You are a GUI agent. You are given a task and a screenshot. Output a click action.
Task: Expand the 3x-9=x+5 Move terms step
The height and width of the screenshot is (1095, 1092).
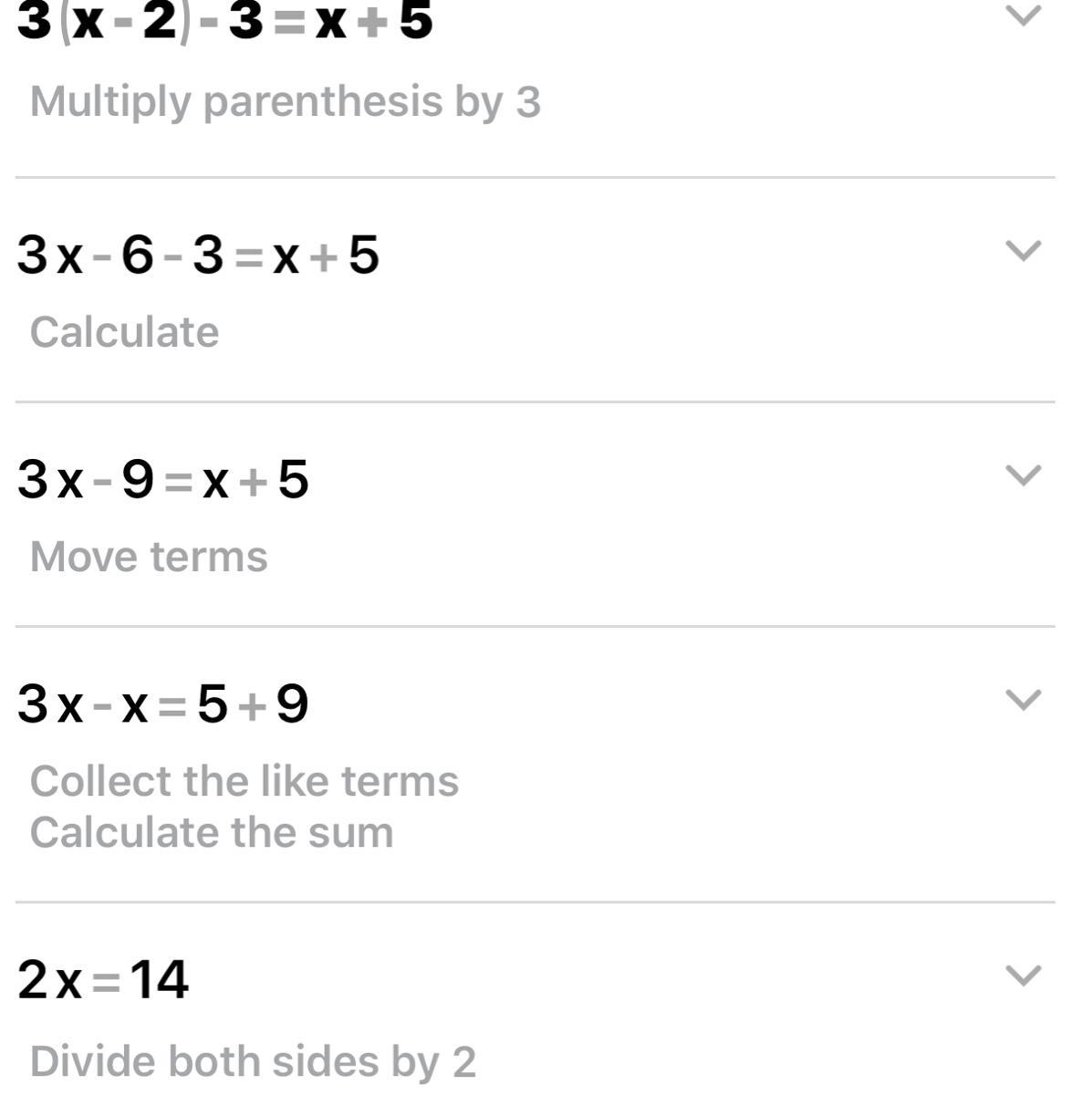(1022, 474)
